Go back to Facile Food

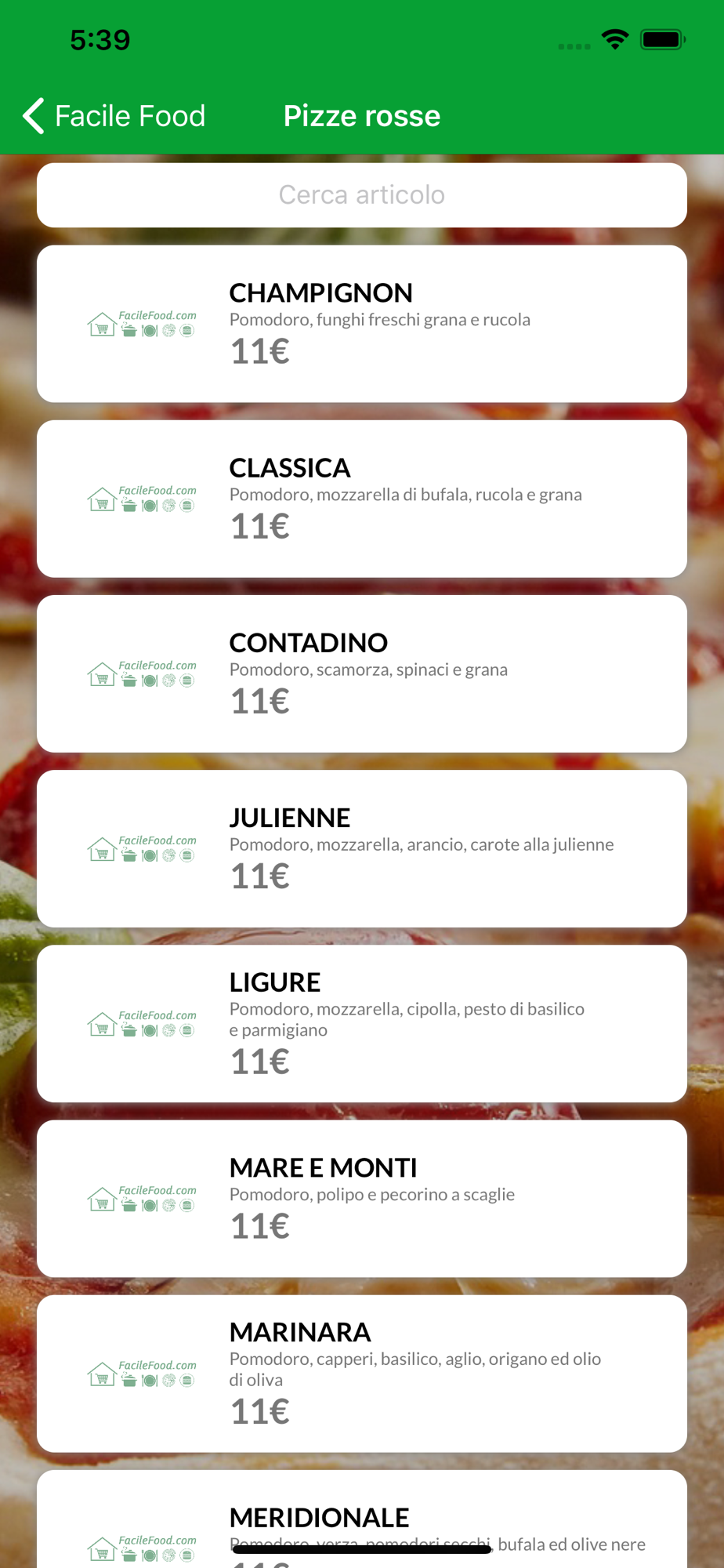pyautogui.click(x=114, y=116)
